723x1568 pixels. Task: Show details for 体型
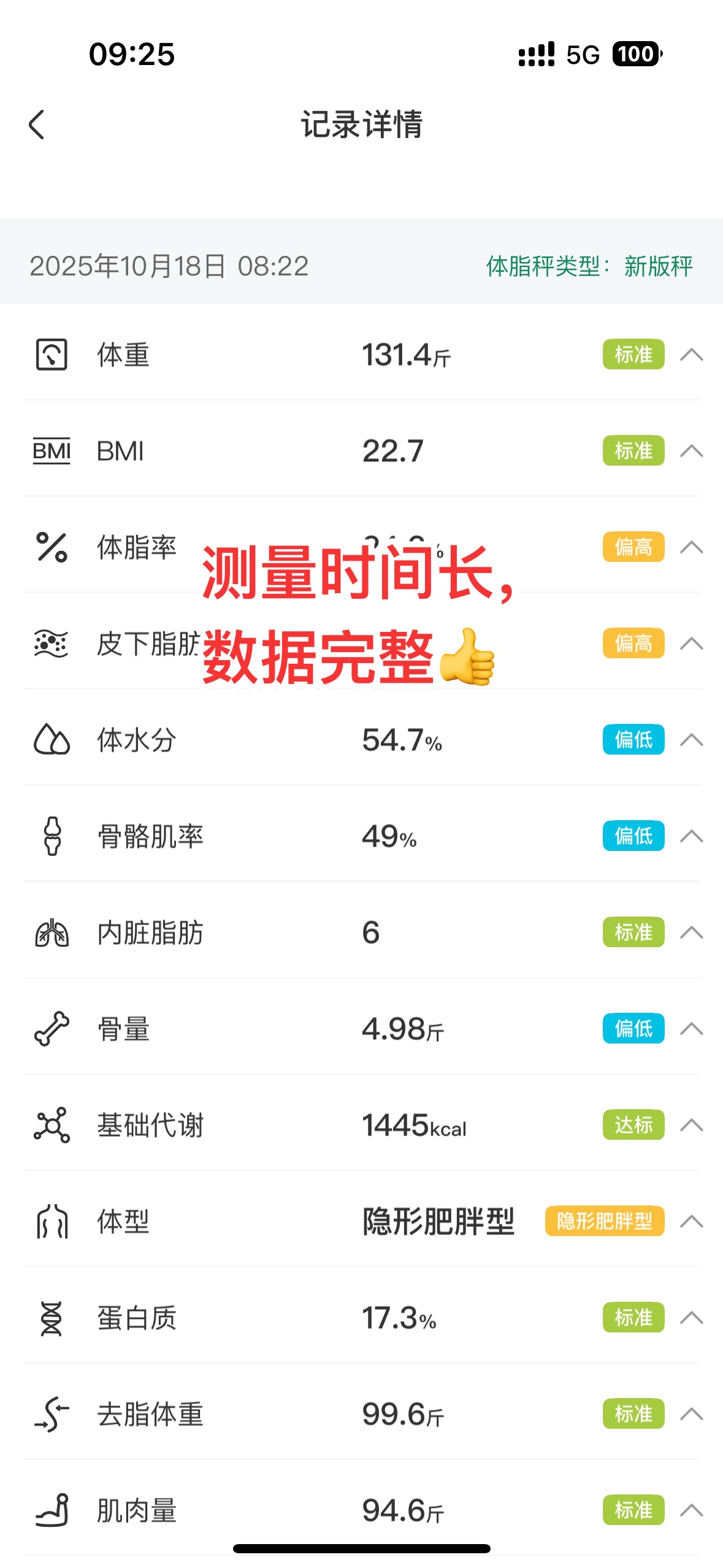pyautogui.click(x=691, y=1221)
